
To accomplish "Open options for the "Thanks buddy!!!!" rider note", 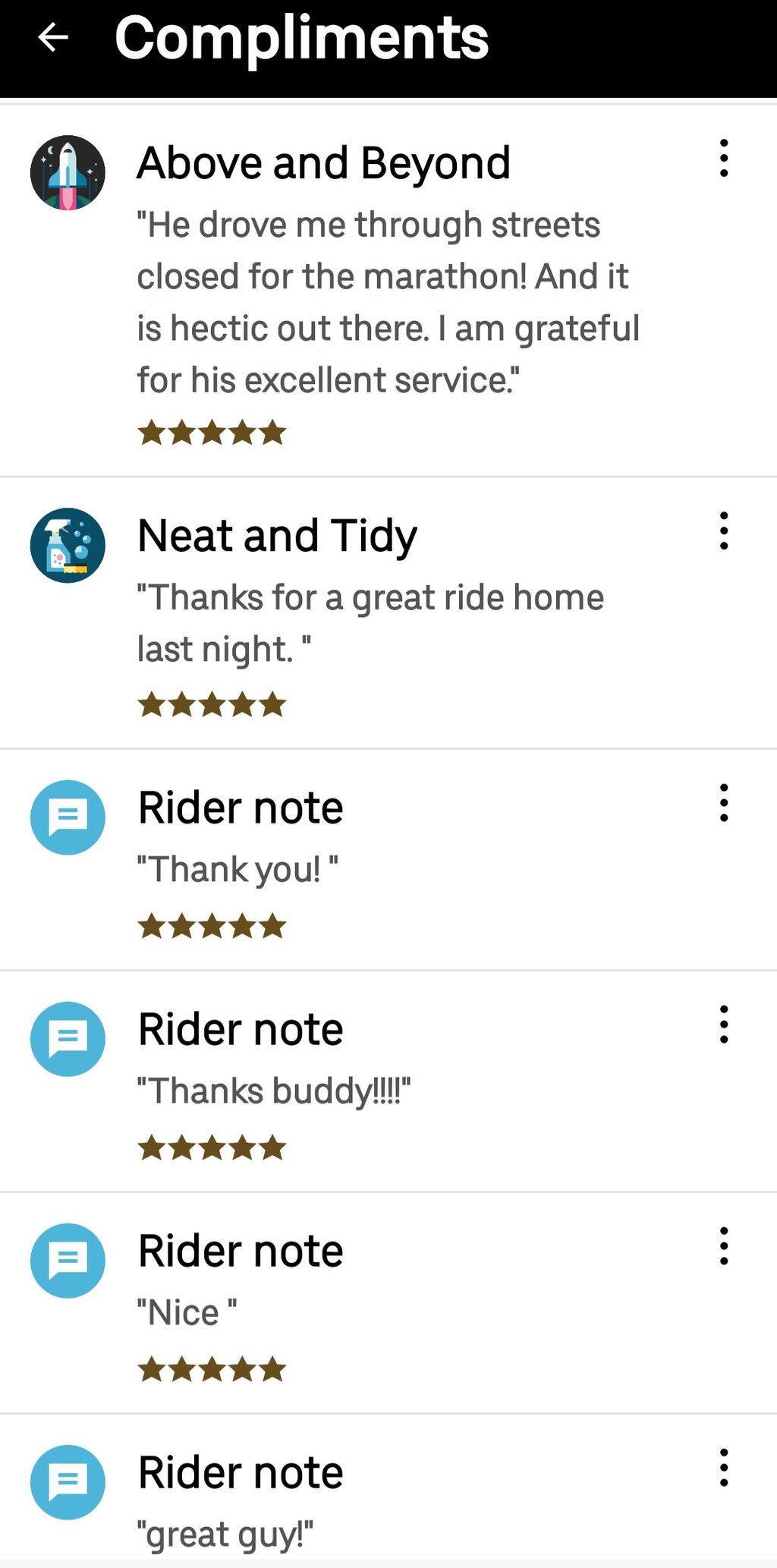I will 724,1025.
